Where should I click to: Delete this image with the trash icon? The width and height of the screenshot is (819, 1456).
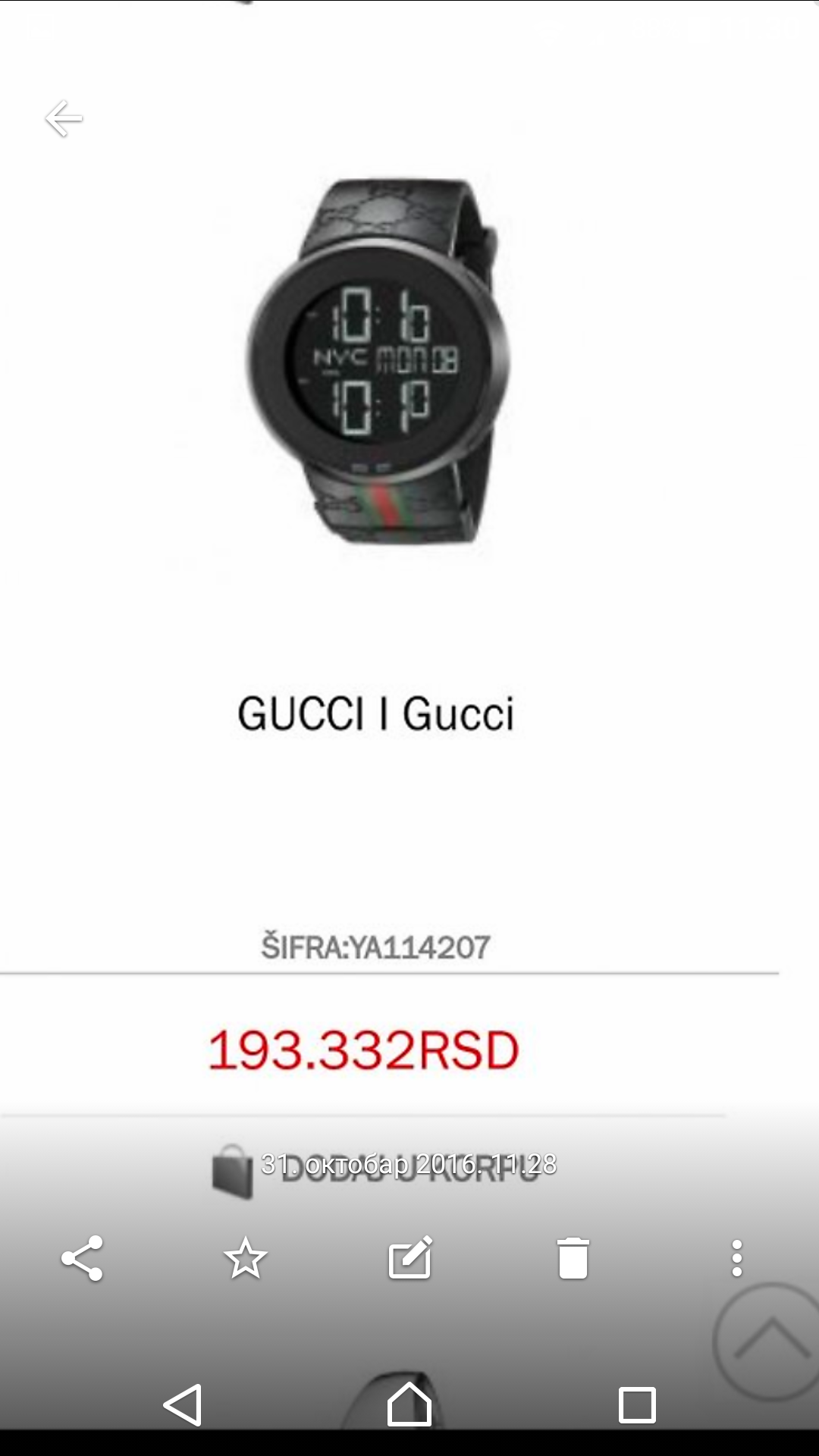click(573, 1259)
